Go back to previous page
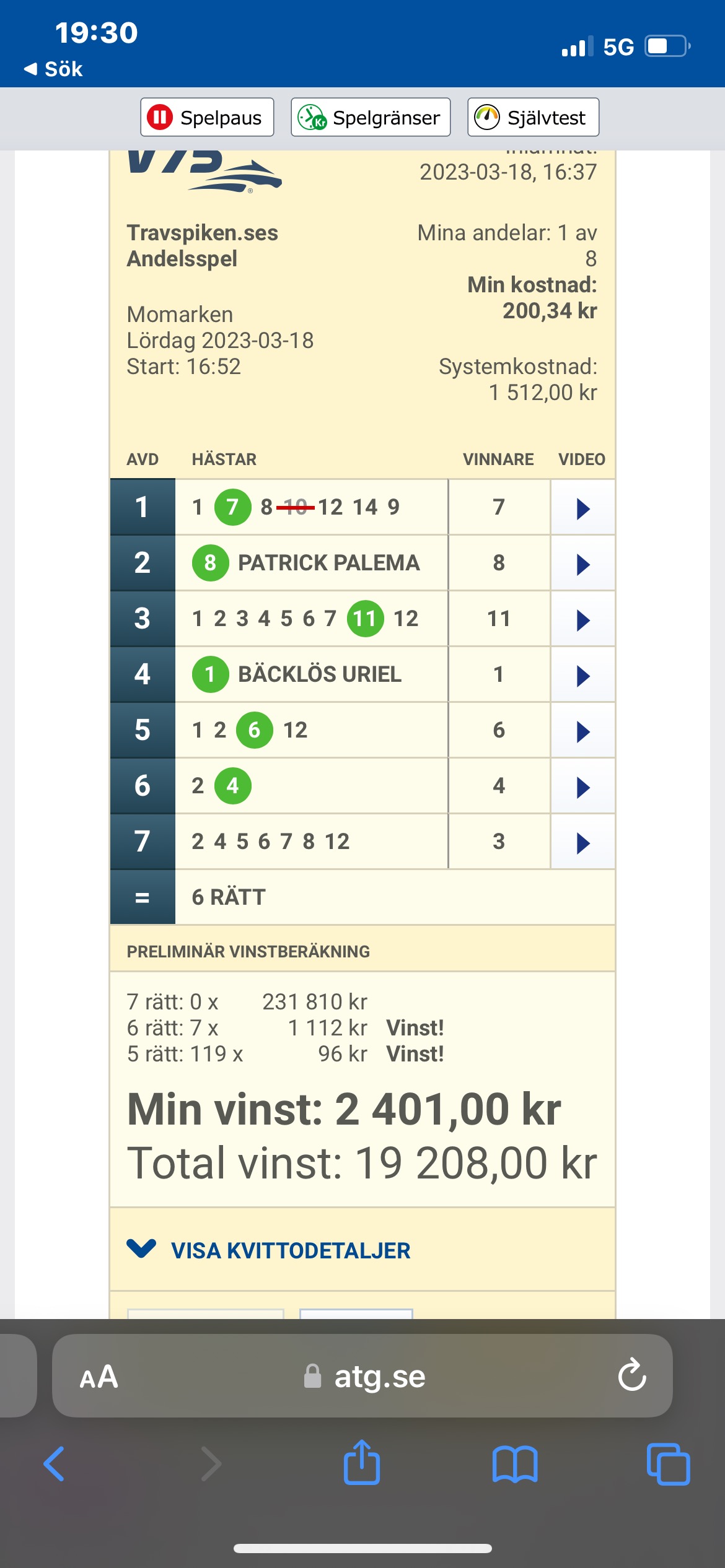The width and height of the screenshot is (725, 1568). click(x=54, y=1463)
